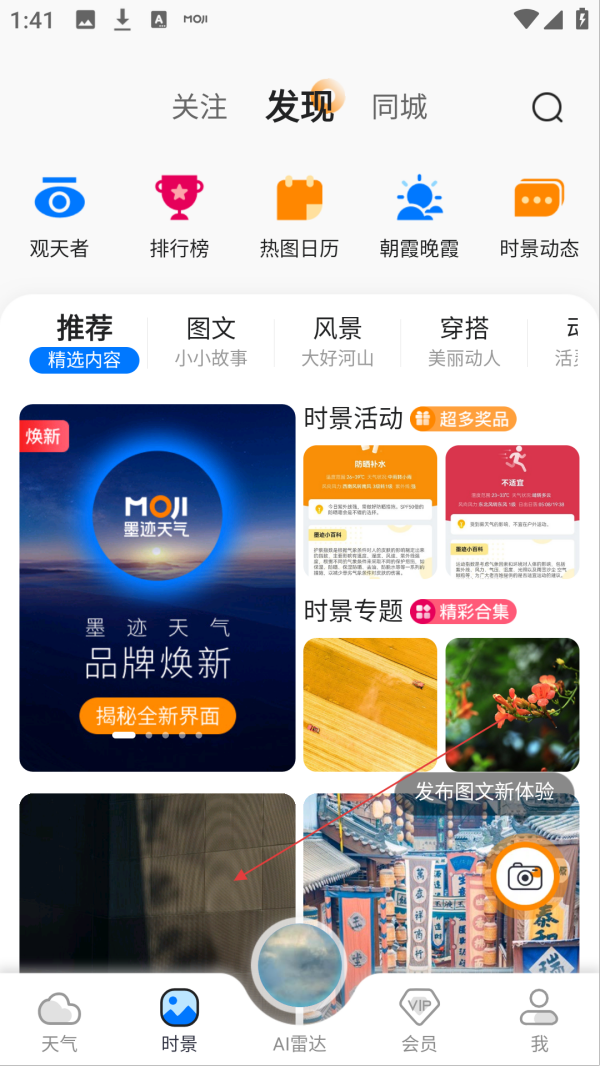The width and height of the screenshot is (600, 1066).
Task: Open 热图日历 calendar
Action: [x=299, y=216]
